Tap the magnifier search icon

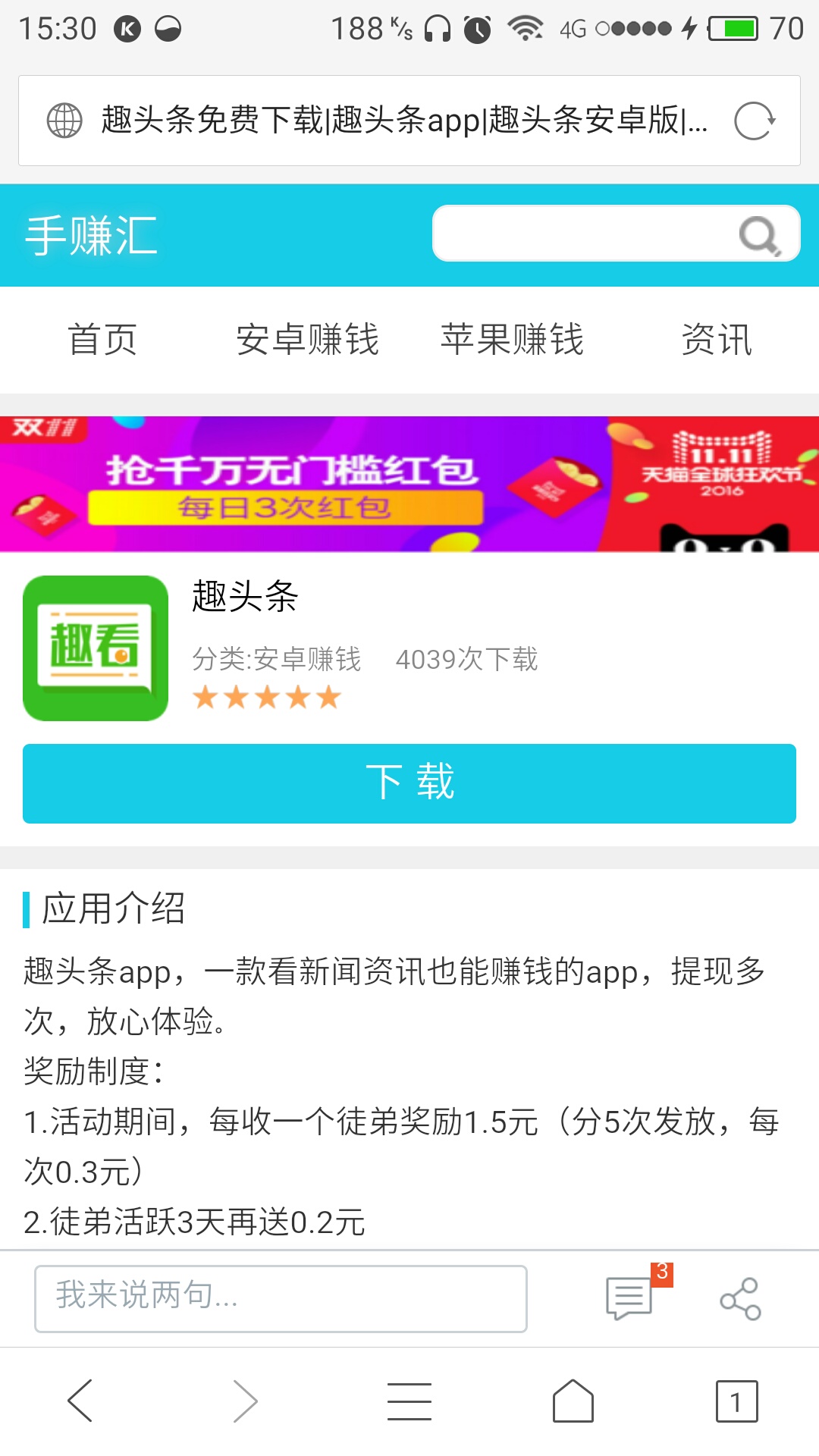[x=759, y=236]
